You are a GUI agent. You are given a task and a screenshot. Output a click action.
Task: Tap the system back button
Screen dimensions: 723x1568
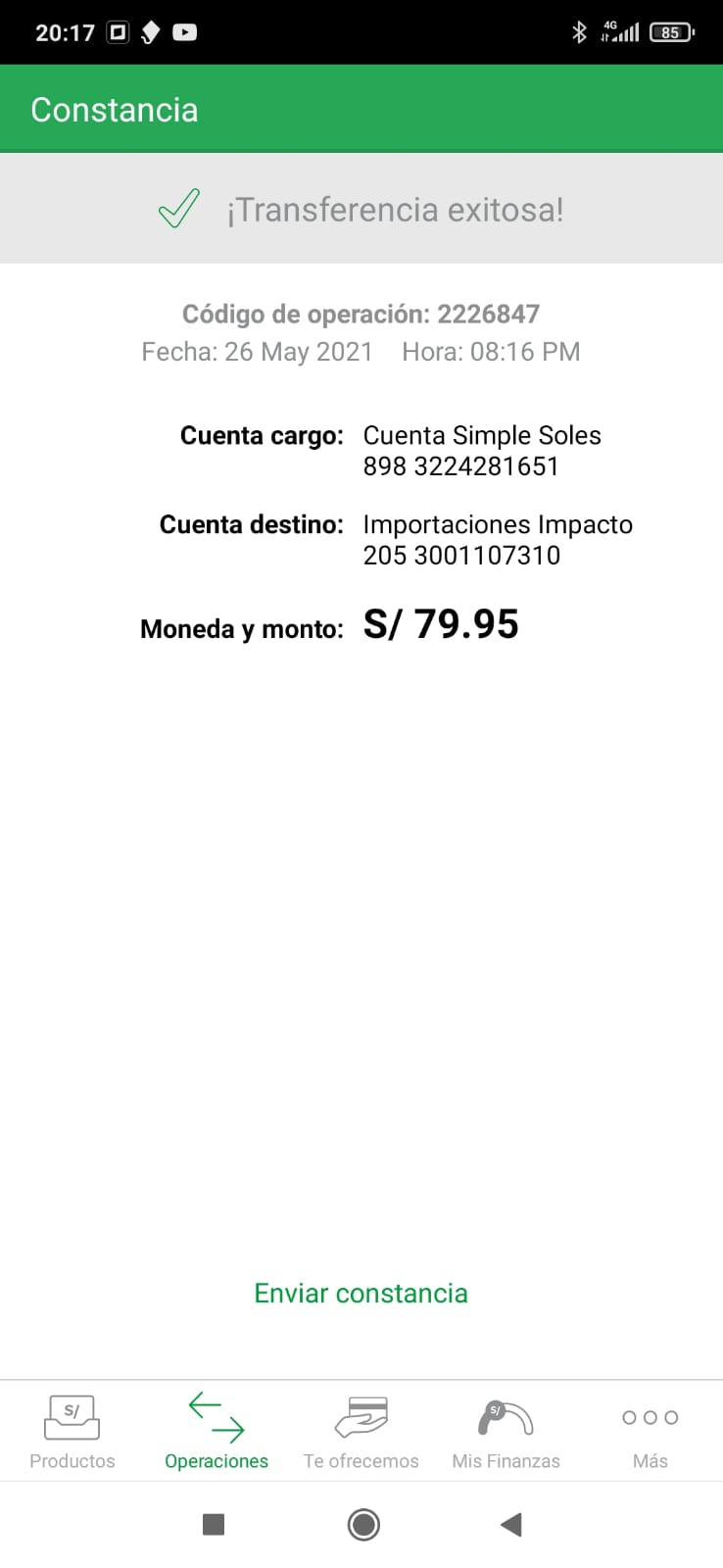[510, 1524]
